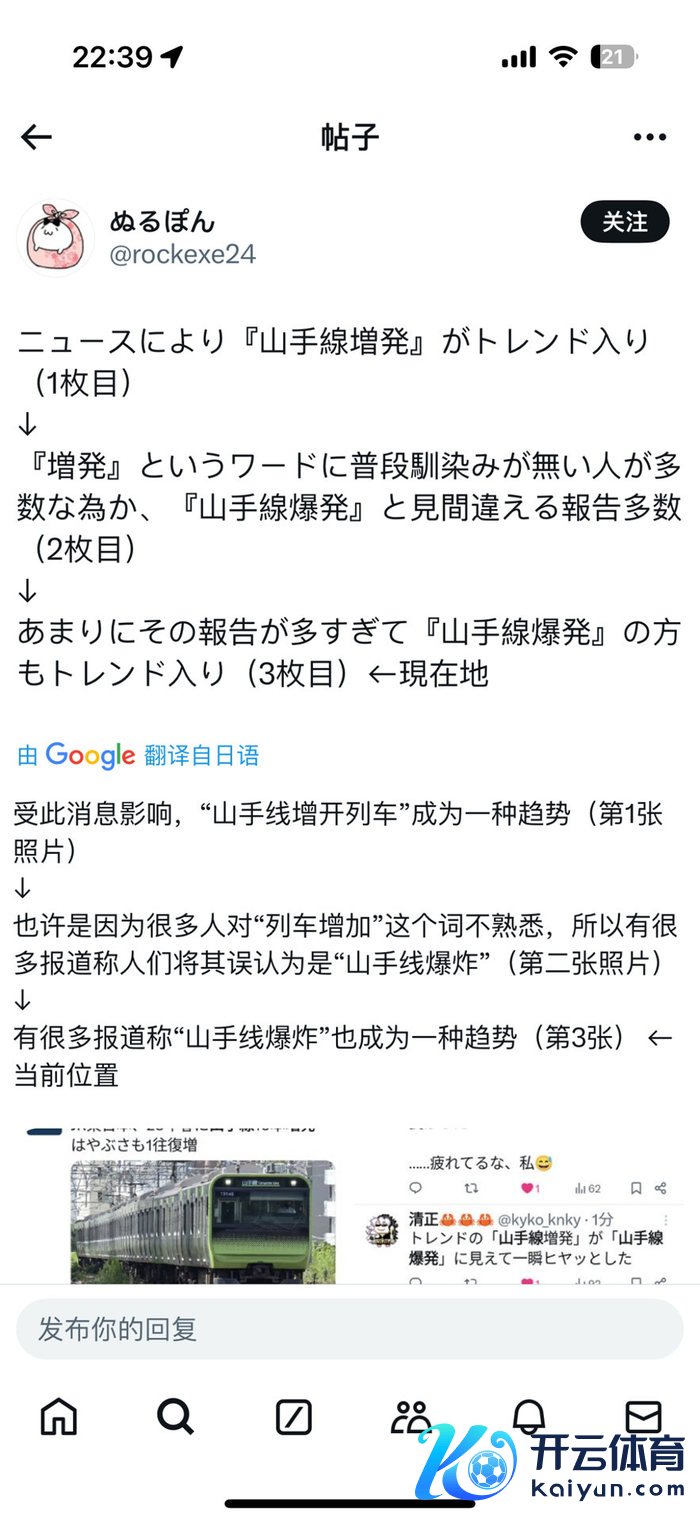Switch to the Home tab
Image resolution: width=700 pixels, height=1522 pixels.
click(x=58, y=1416)
